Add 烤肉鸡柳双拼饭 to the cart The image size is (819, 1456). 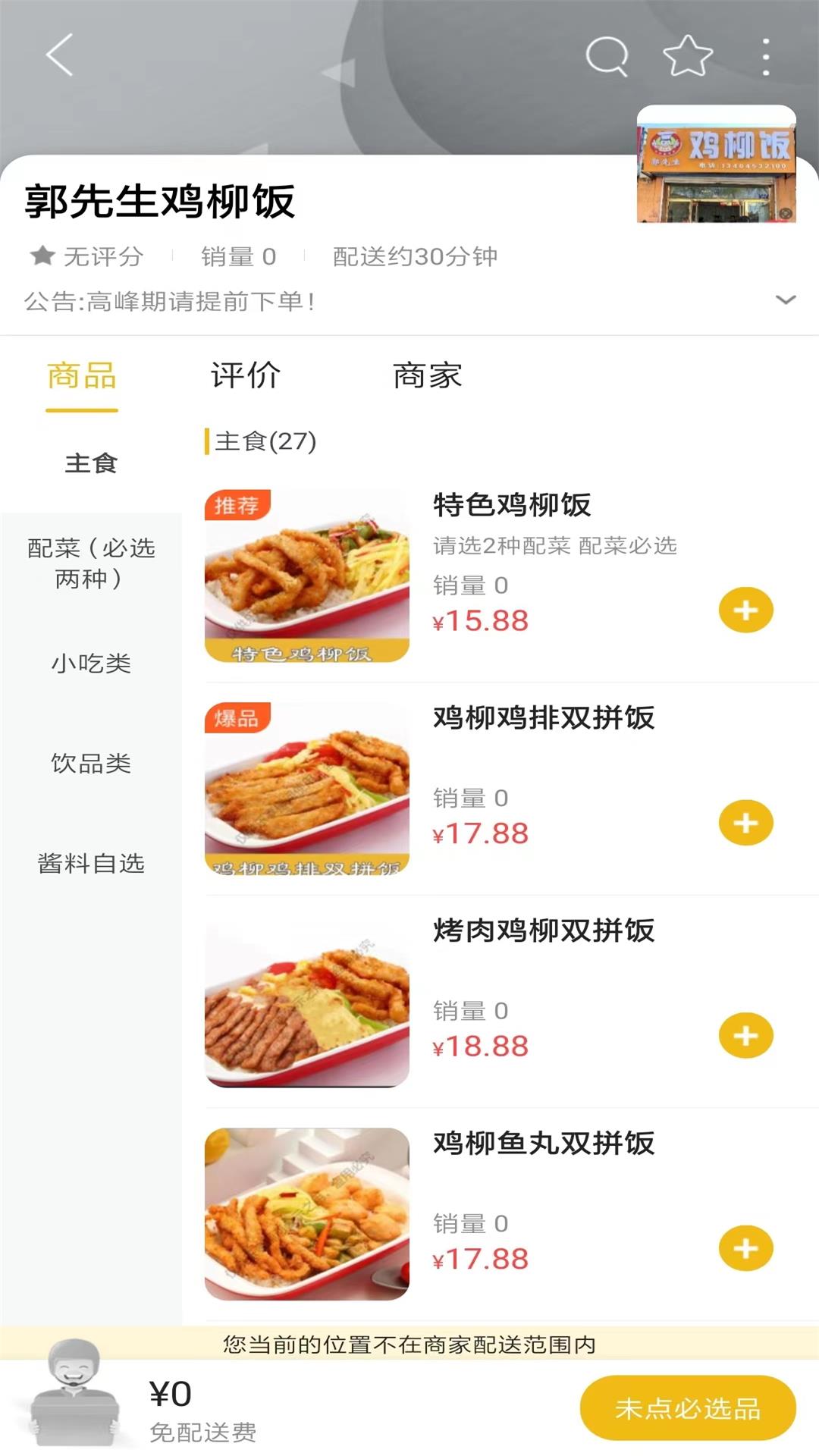coord(745,1036)
